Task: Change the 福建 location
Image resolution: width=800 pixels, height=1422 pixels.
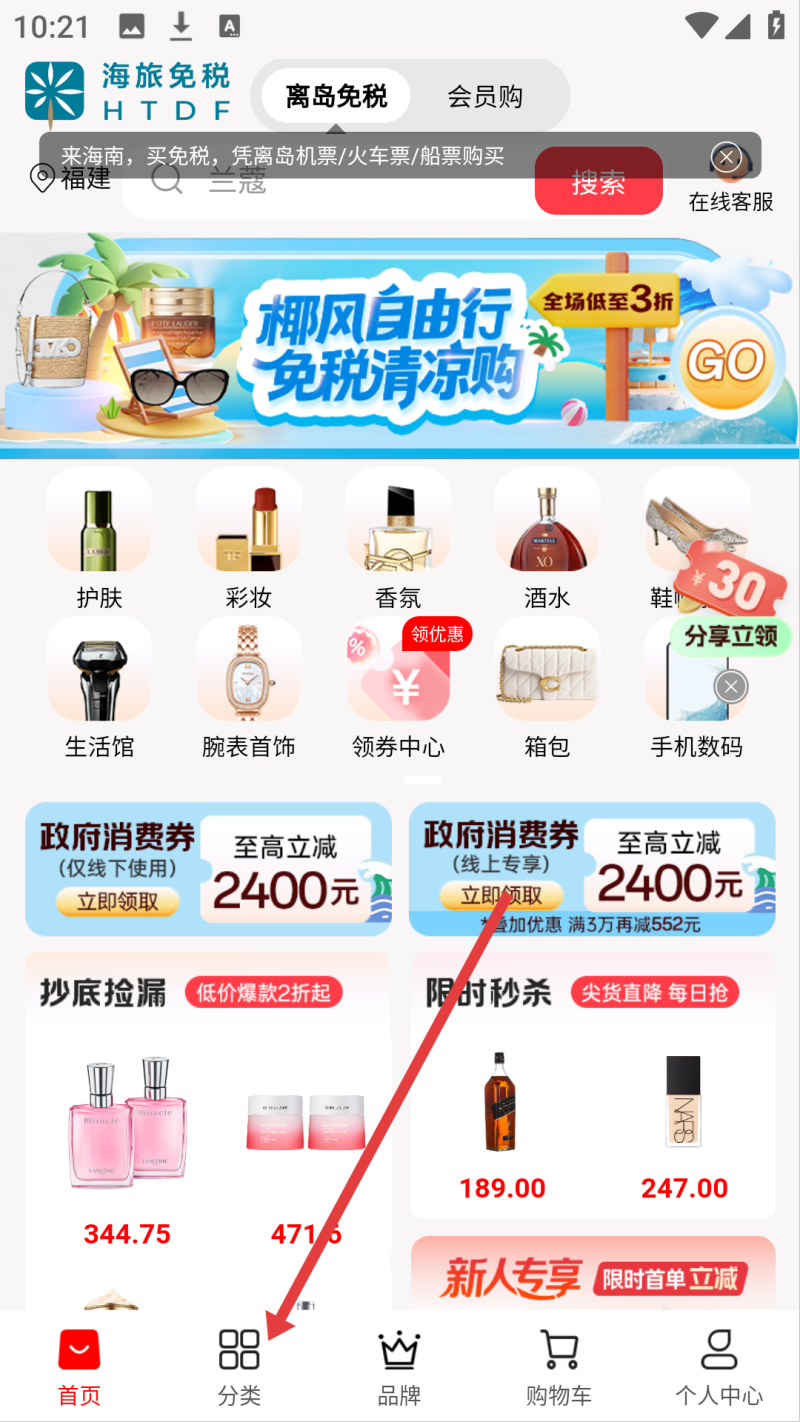Action: pyautogui.click(x=70, y=179)
